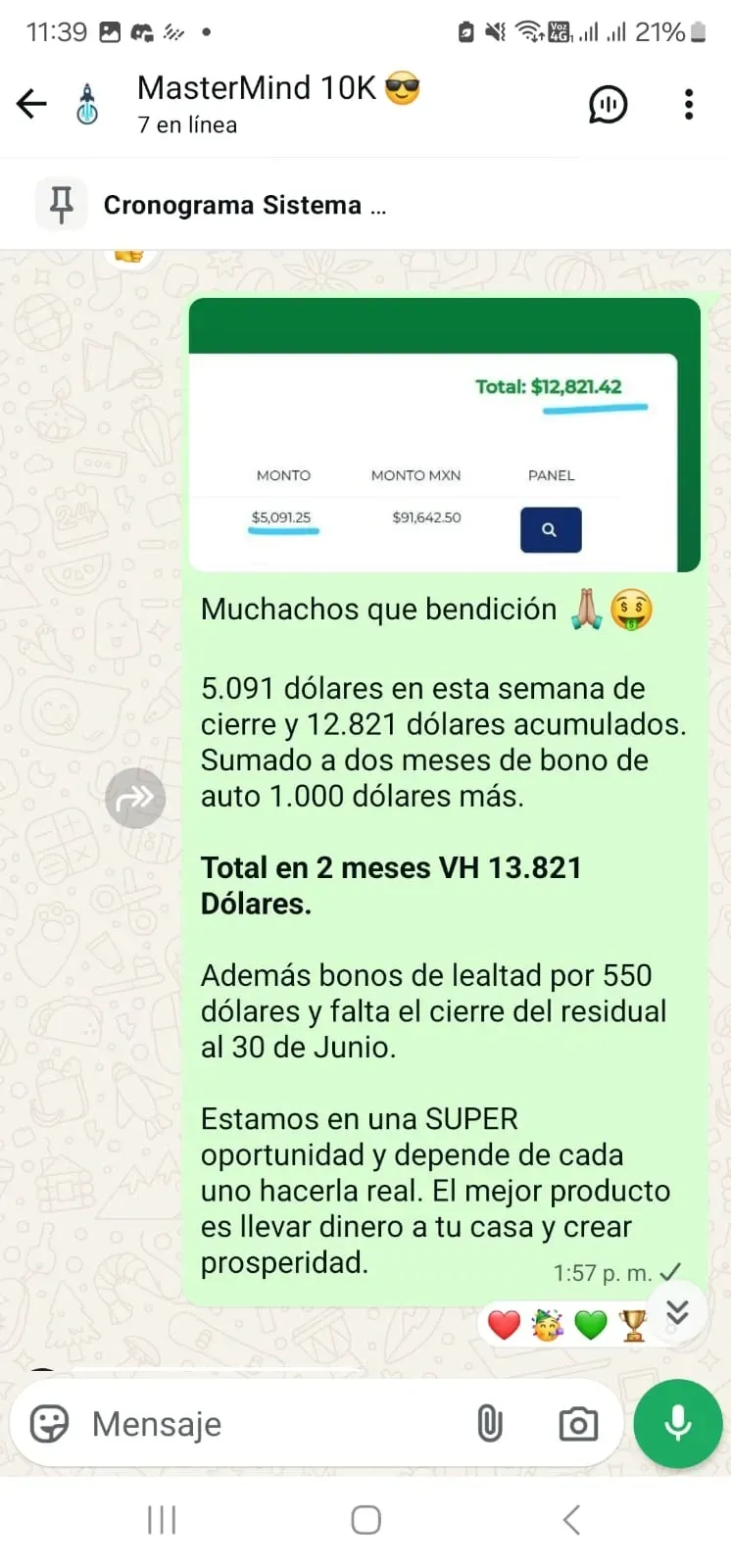
Task: Attach a file with the paperclip
Action: [x=490, y=1424]
